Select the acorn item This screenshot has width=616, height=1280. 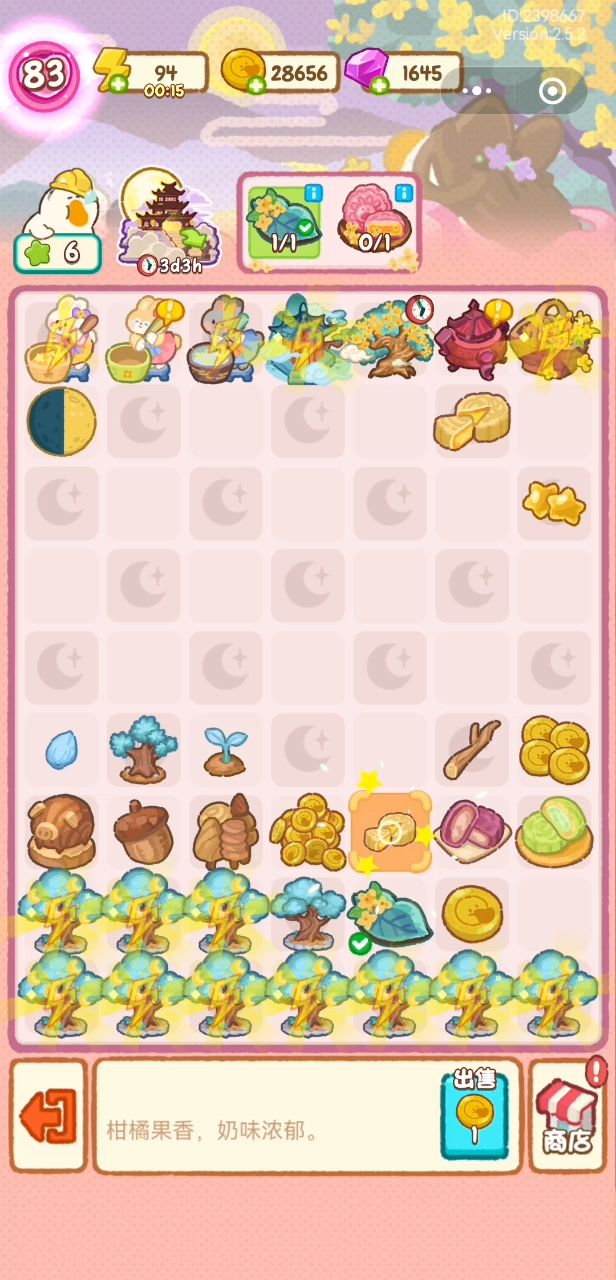[x=143, y=832]
